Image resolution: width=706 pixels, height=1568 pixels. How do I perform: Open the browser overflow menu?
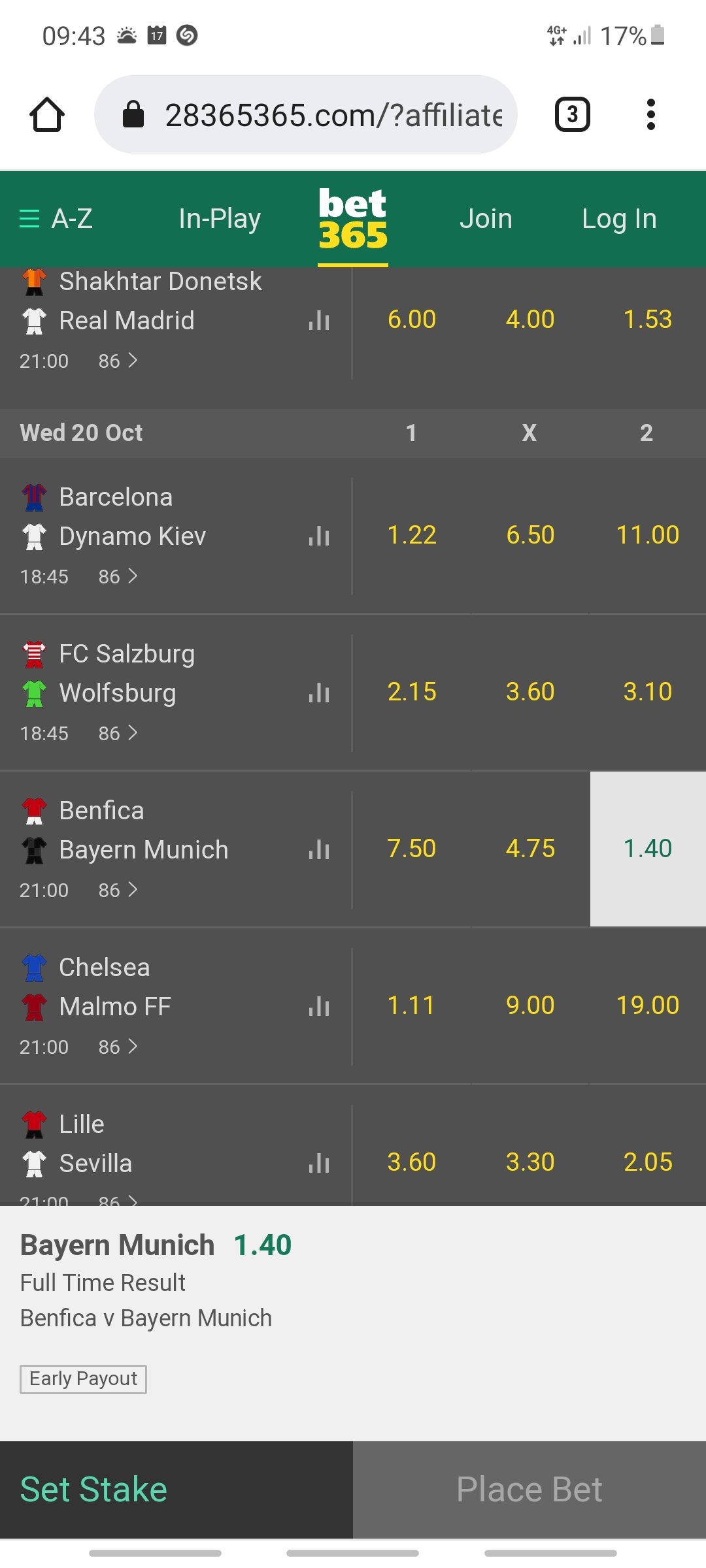pyautogui.click(x=650, y=115)
